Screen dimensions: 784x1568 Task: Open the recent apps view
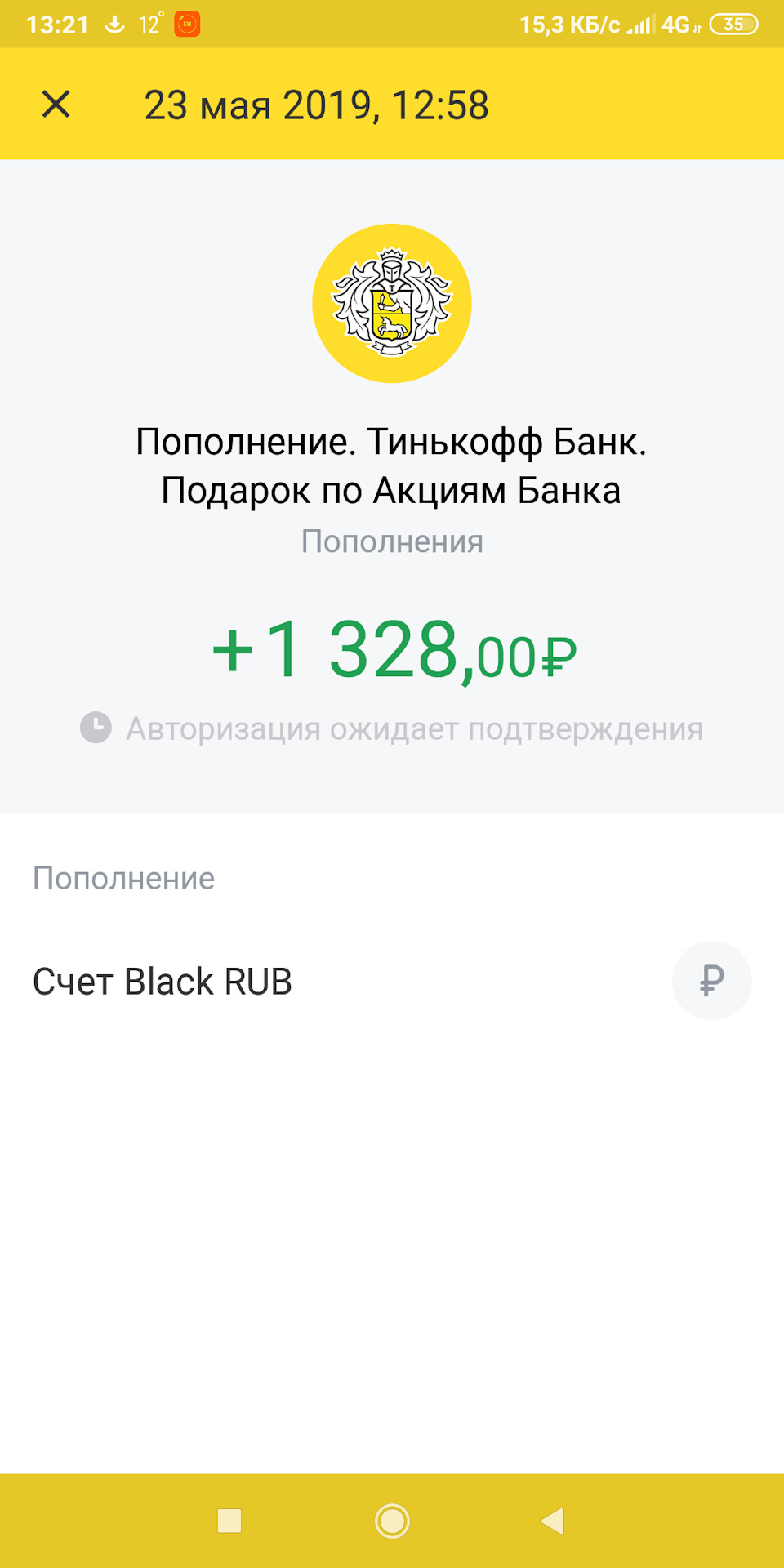pyautogui.click(x=229, y=1521)
